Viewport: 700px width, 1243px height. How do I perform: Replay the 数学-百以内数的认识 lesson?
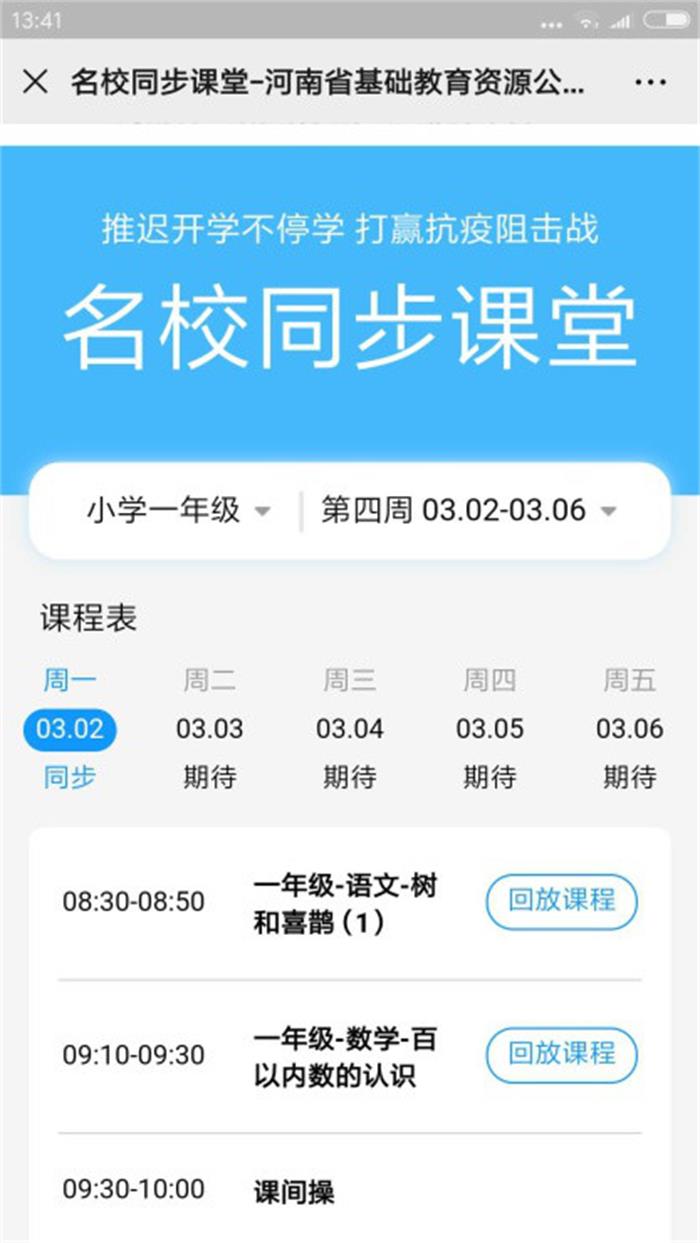[561, 1054]
